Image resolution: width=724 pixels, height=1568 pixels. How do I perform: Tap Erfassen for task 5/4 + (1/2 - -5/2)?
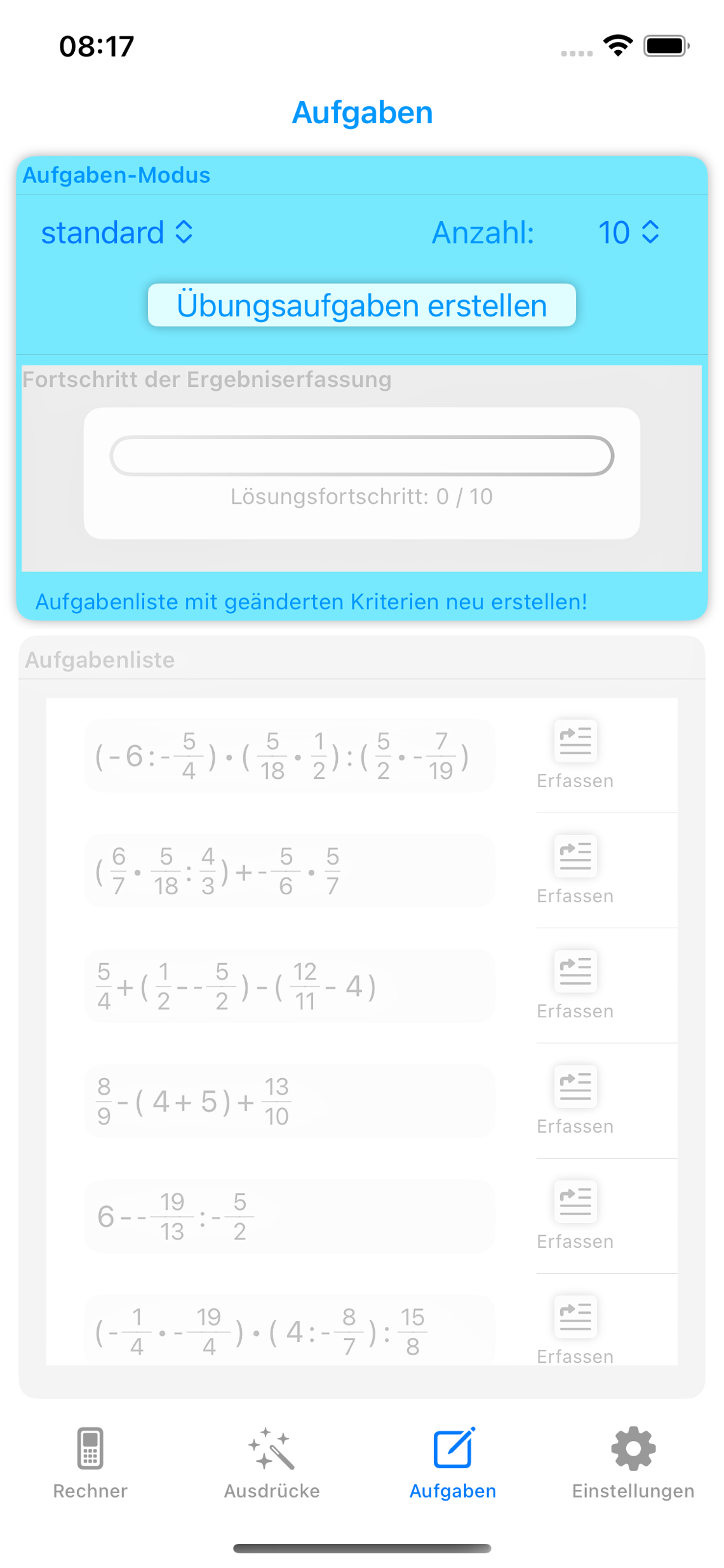point(575,983)
